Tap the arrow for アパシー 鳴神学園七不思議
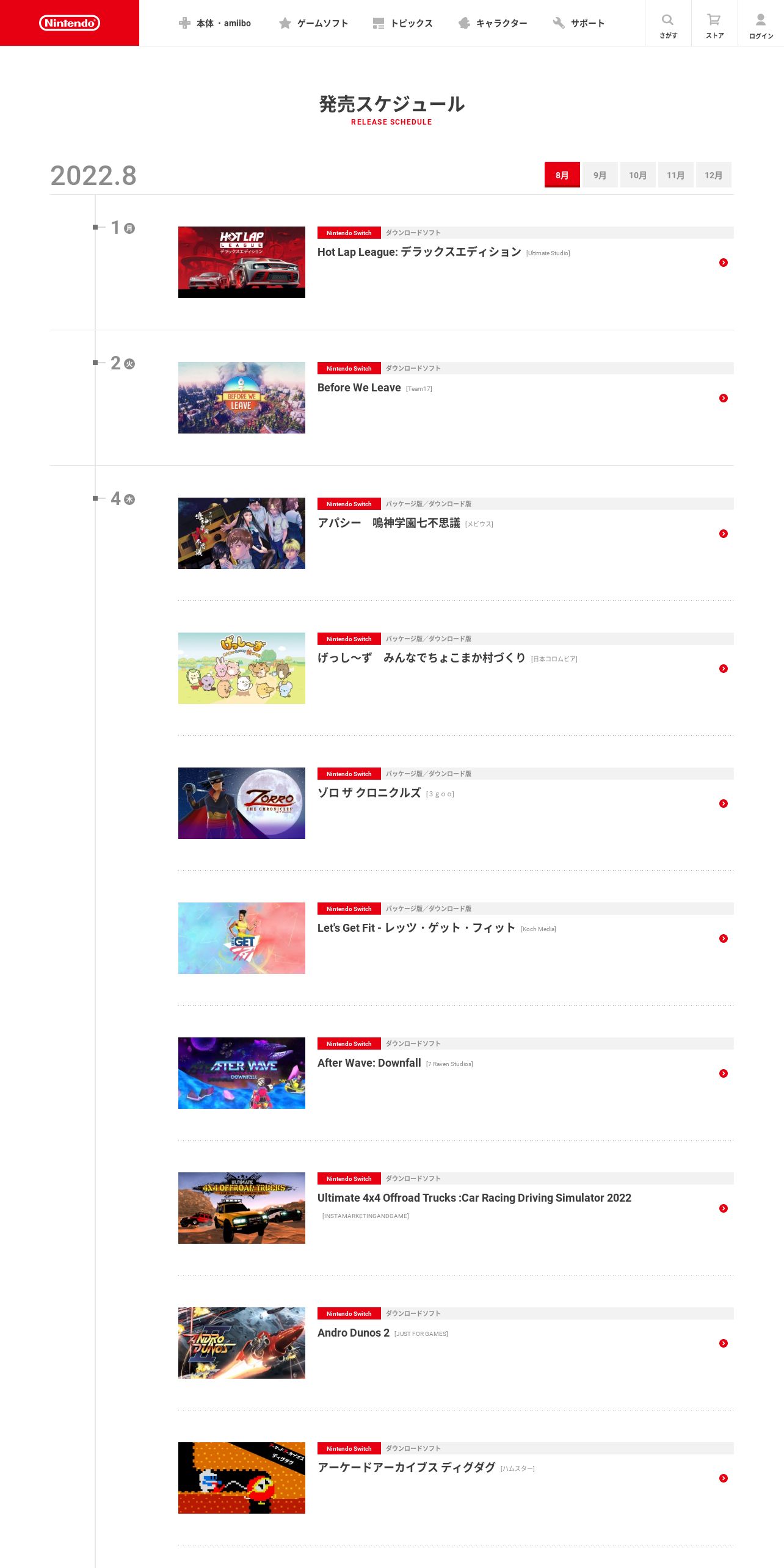Image resolution: width=784 pixels, height=1568 pixels. (724, 534)
